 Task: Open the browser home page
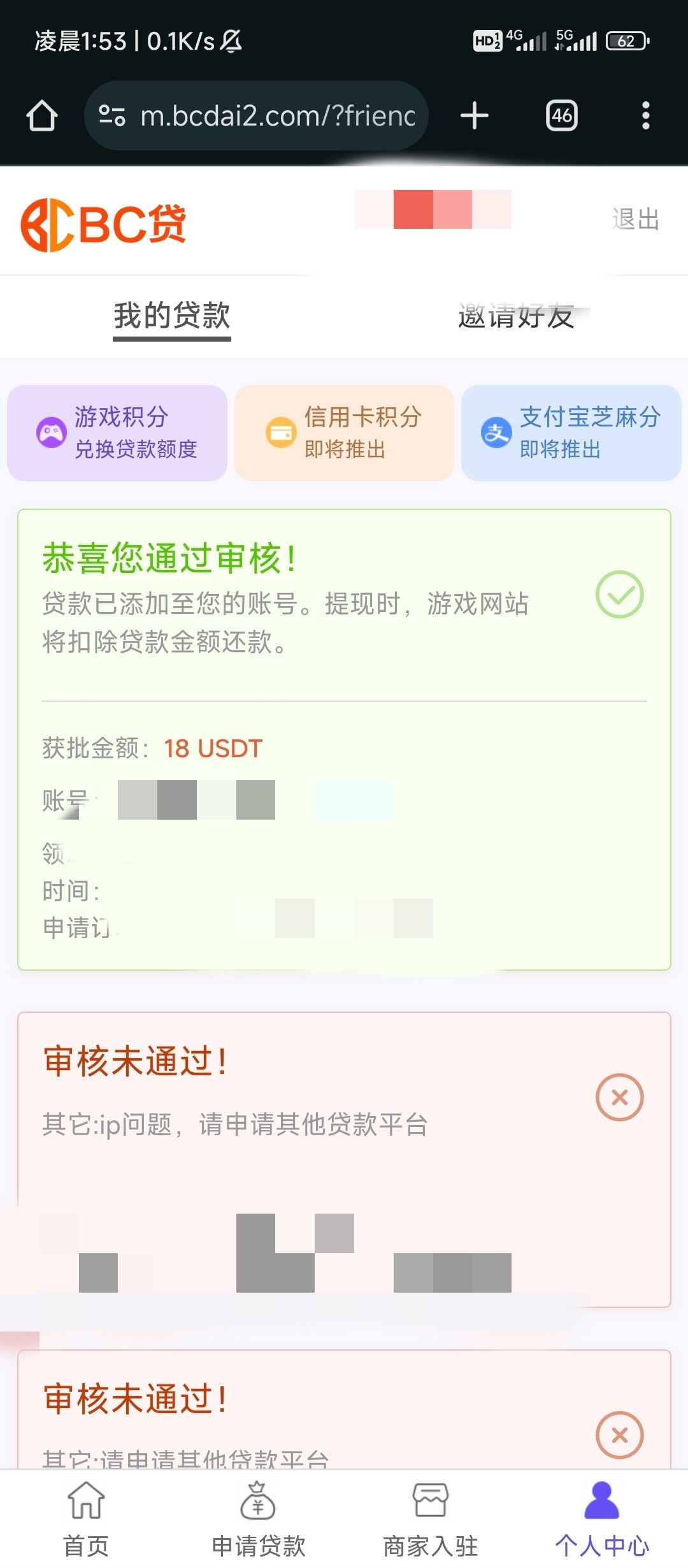pos(42,116)
